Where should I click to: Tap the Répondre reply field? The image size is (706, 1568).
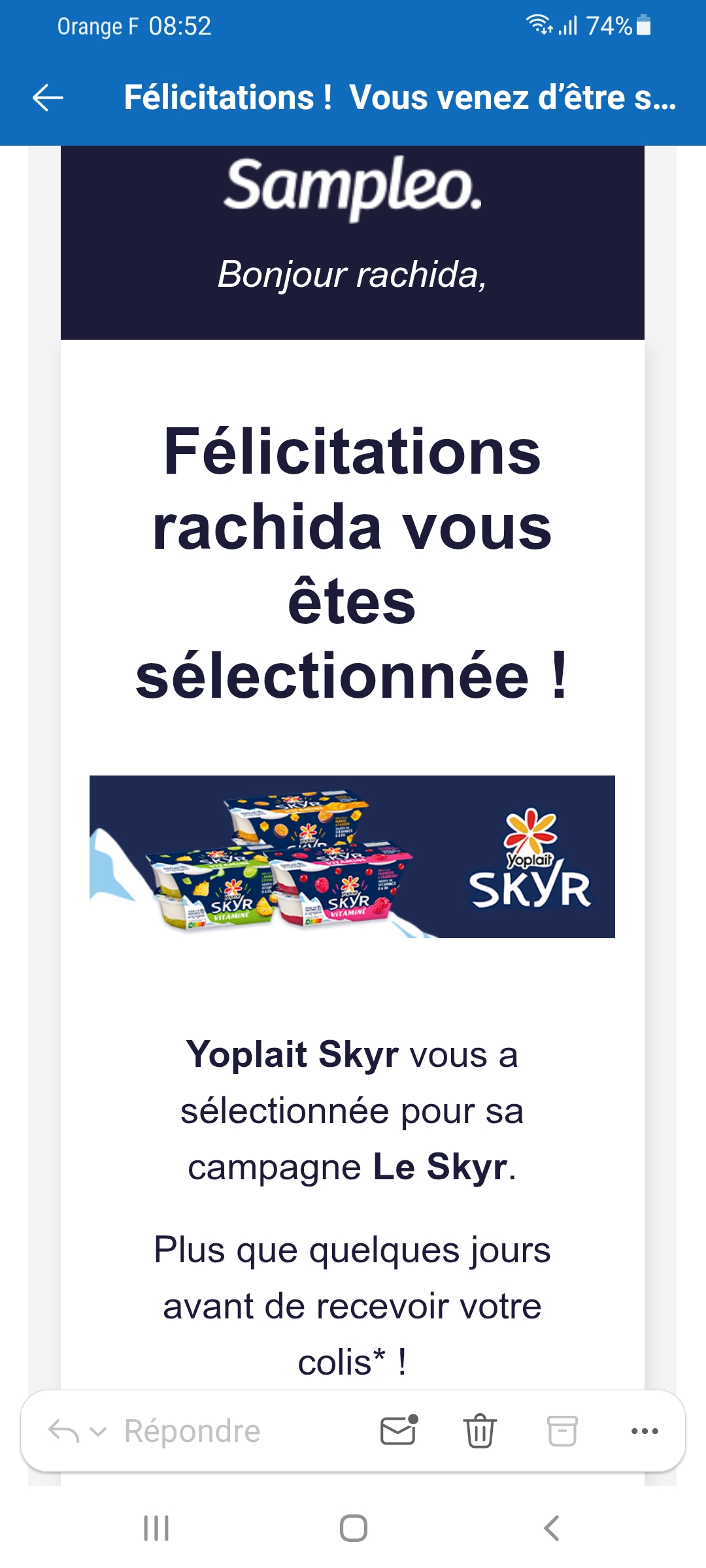[x=192, y=1431]
